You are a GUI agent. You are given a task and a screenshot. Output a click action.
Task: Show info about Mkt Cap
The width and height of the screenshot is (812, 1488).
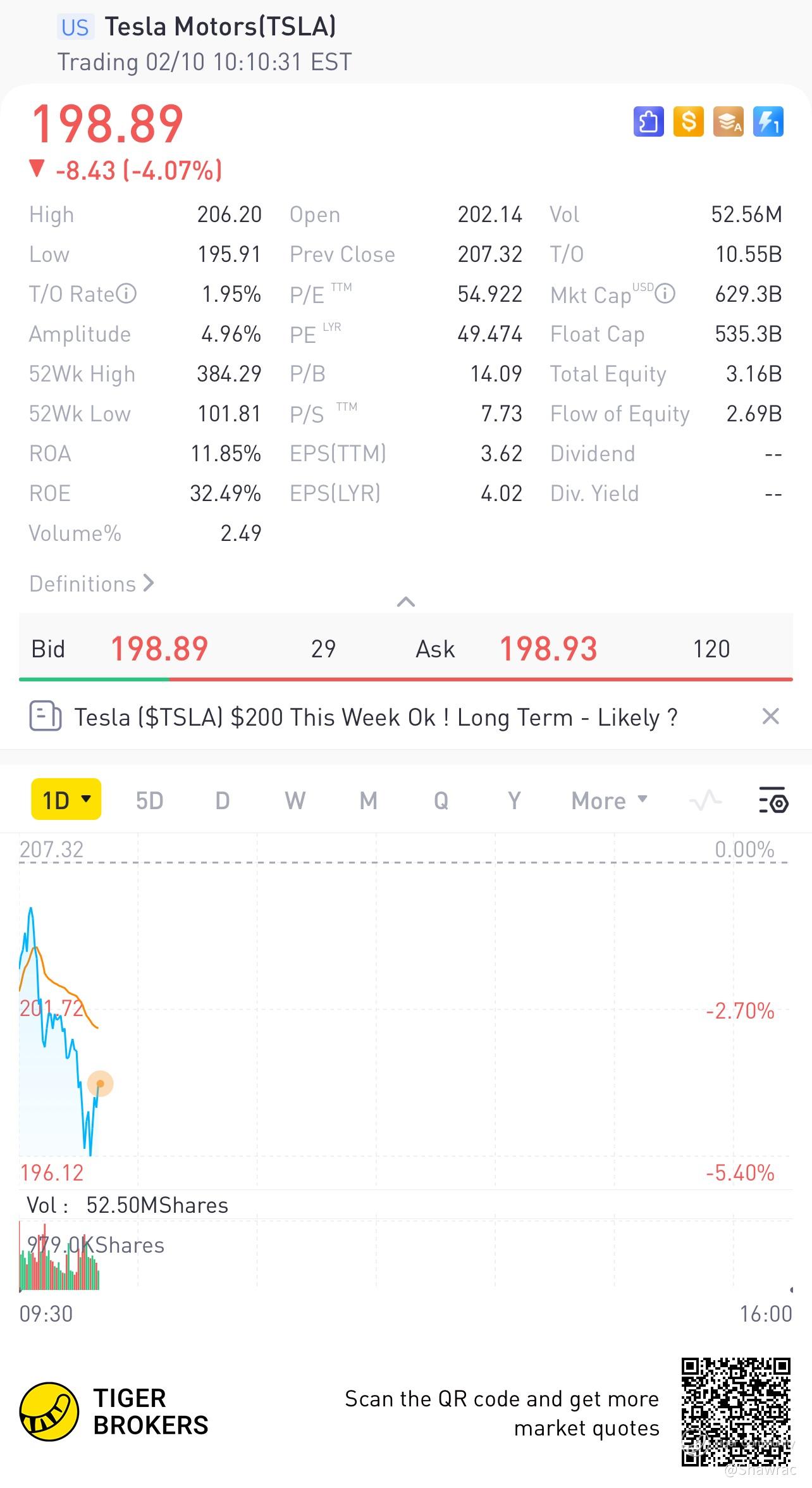point(665,294)
